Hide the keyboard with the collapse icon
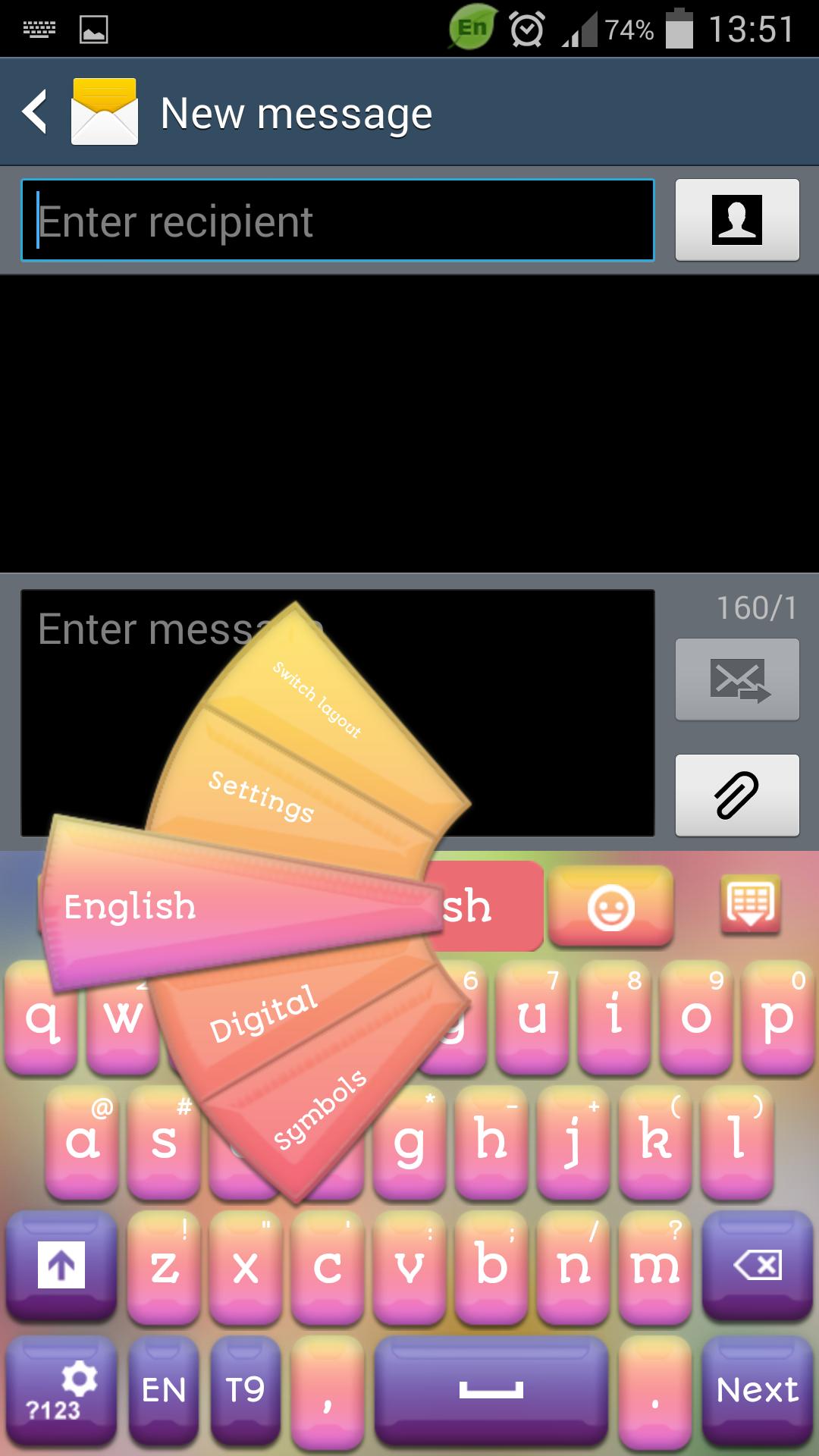819x1456 pixels. 749,904
